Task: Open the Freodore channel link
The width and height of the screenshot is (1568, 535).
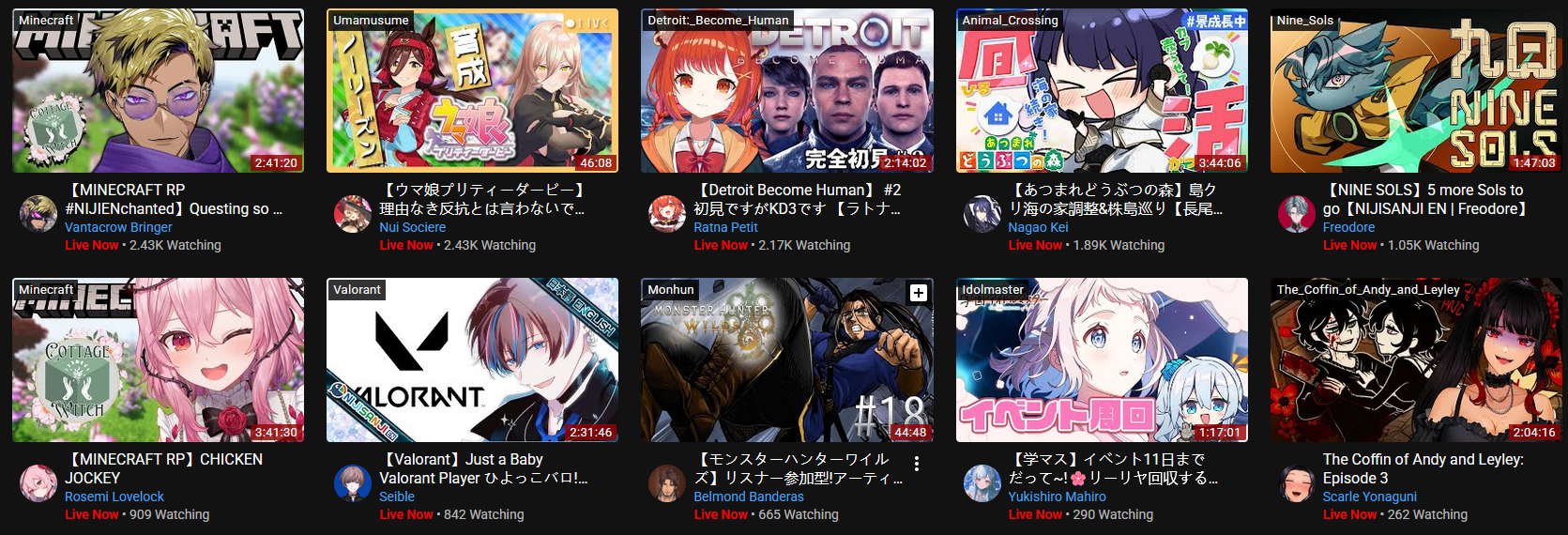Action: [1348, 227]
